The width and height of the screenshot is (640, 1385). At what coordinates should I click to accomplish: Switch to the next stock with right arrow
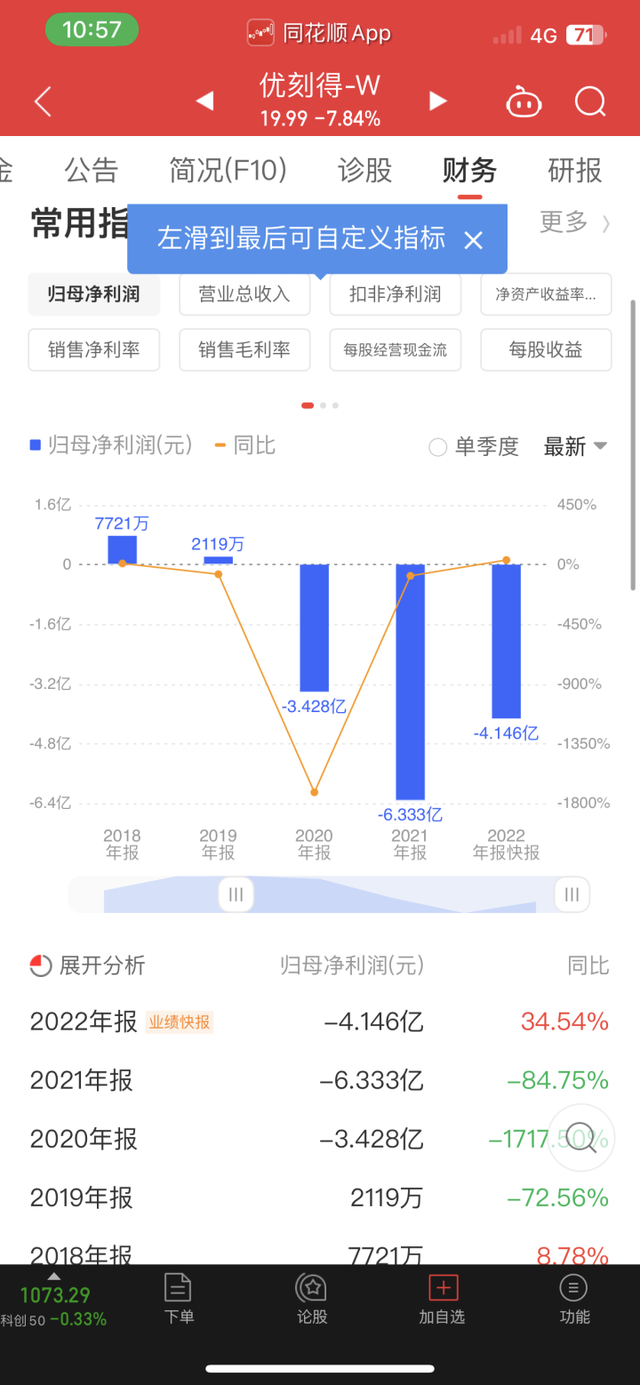click(437, 101)
